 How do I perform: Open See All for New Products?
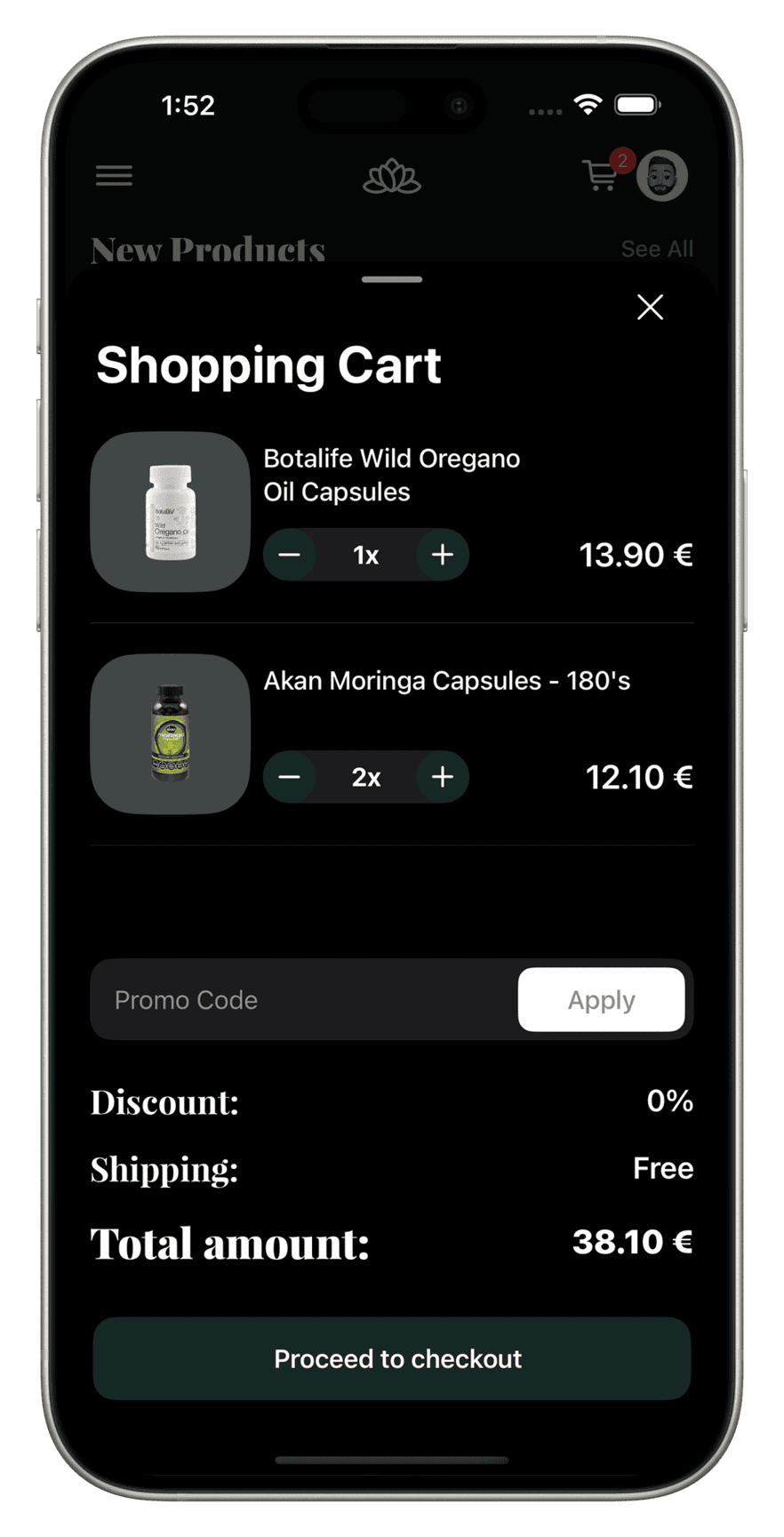(657, 249)
